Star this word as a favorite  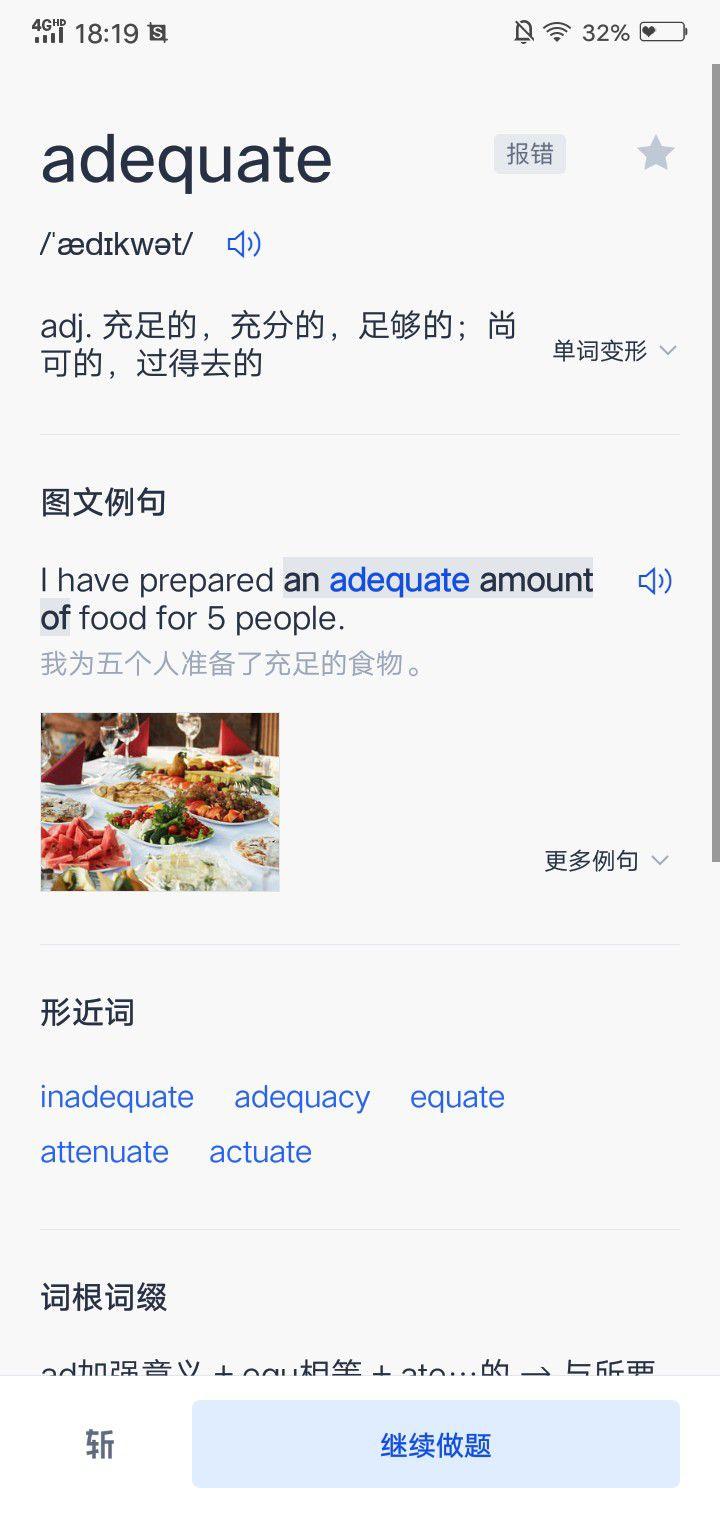[x=656, y=154]
